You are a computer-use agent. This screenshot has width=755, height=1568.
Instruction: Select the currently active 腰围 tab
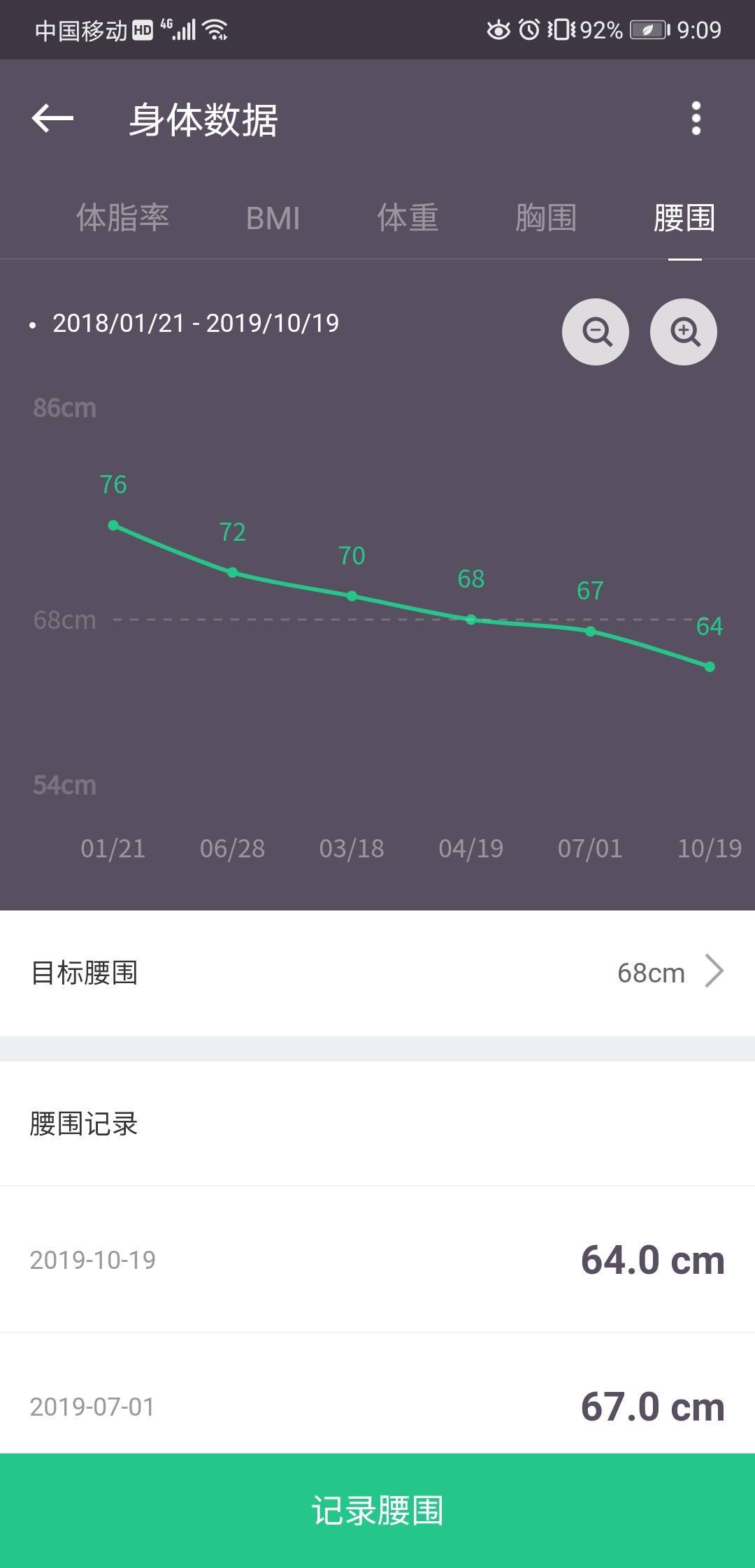click(682, 219)
